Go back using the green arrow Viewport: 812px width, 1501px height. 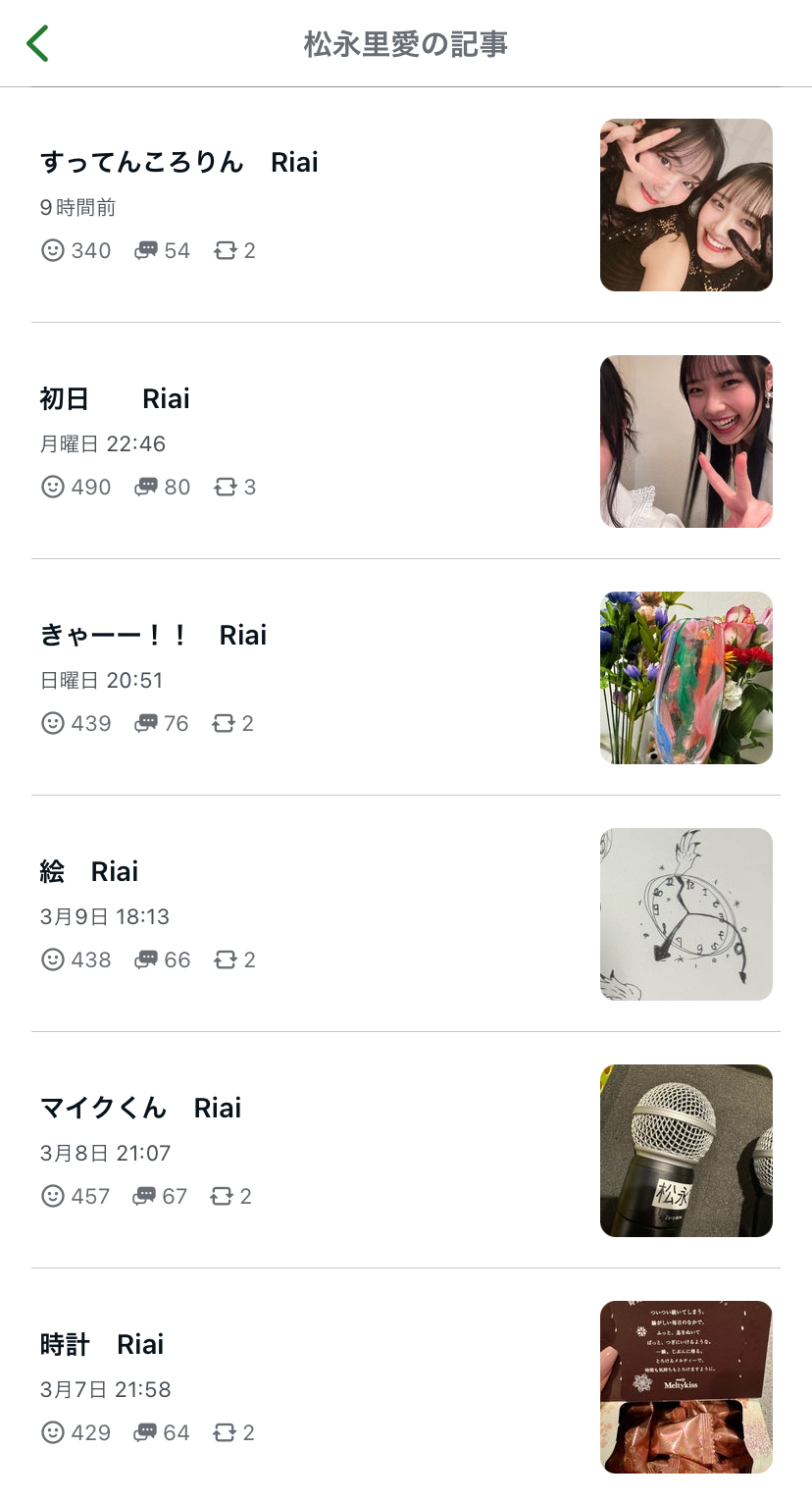tap(37, 44)
